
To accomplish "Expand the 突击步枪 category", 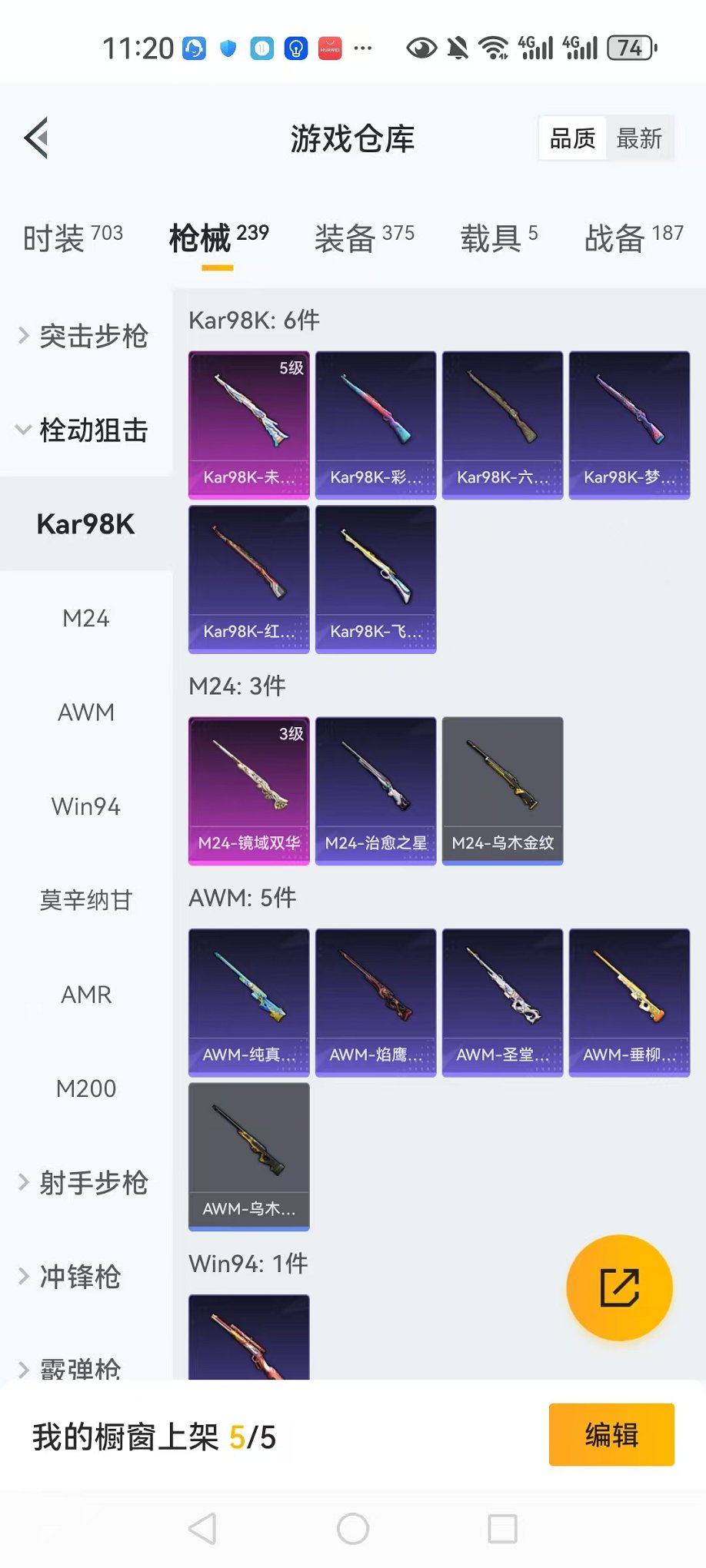I will 85,336.
